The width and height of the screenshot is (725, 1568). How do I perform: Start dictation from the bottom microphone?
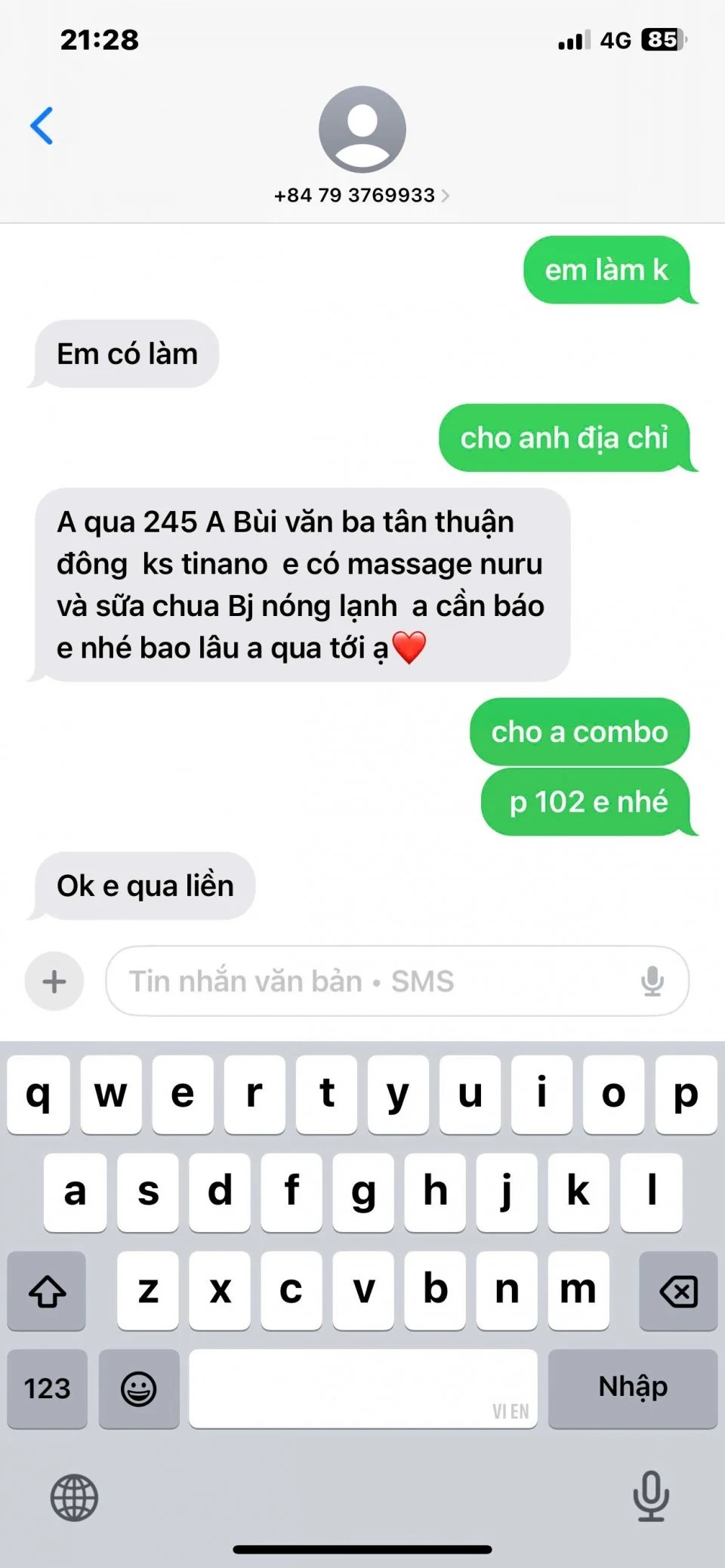(x=651, y=1496)
